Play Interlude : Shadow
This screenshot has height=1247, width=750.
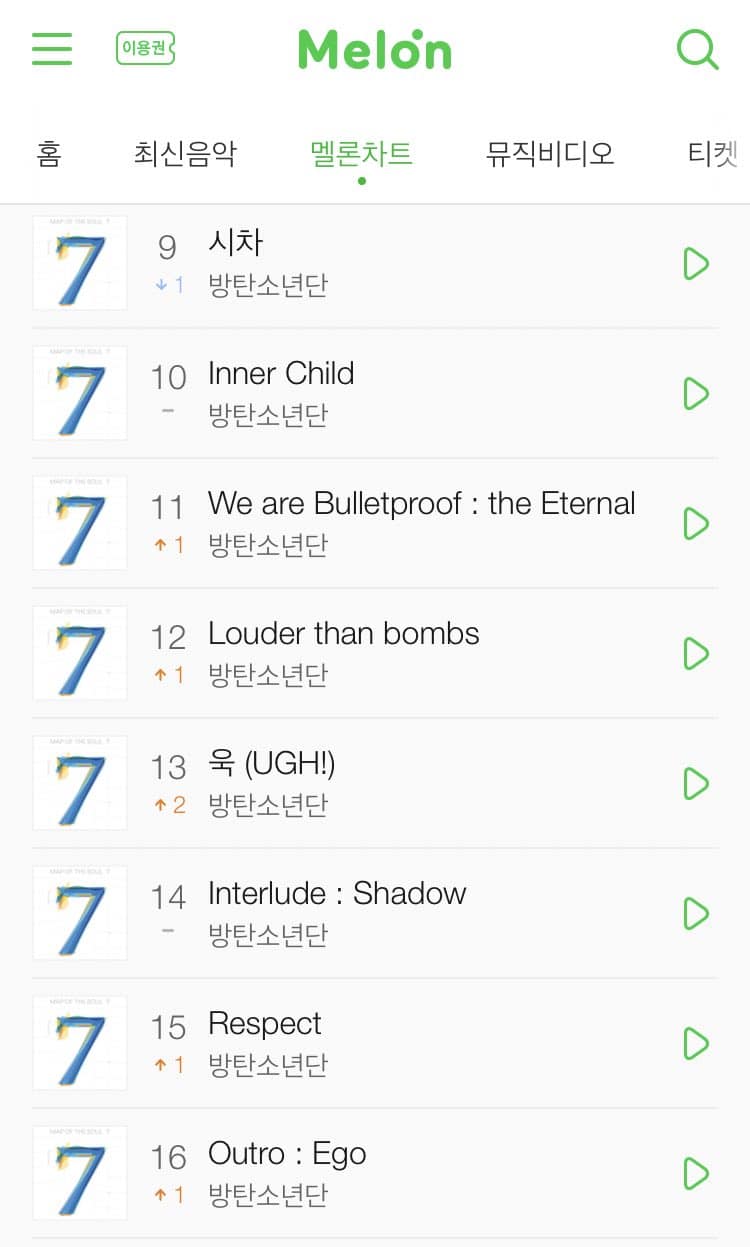click(x=695, y=914)
